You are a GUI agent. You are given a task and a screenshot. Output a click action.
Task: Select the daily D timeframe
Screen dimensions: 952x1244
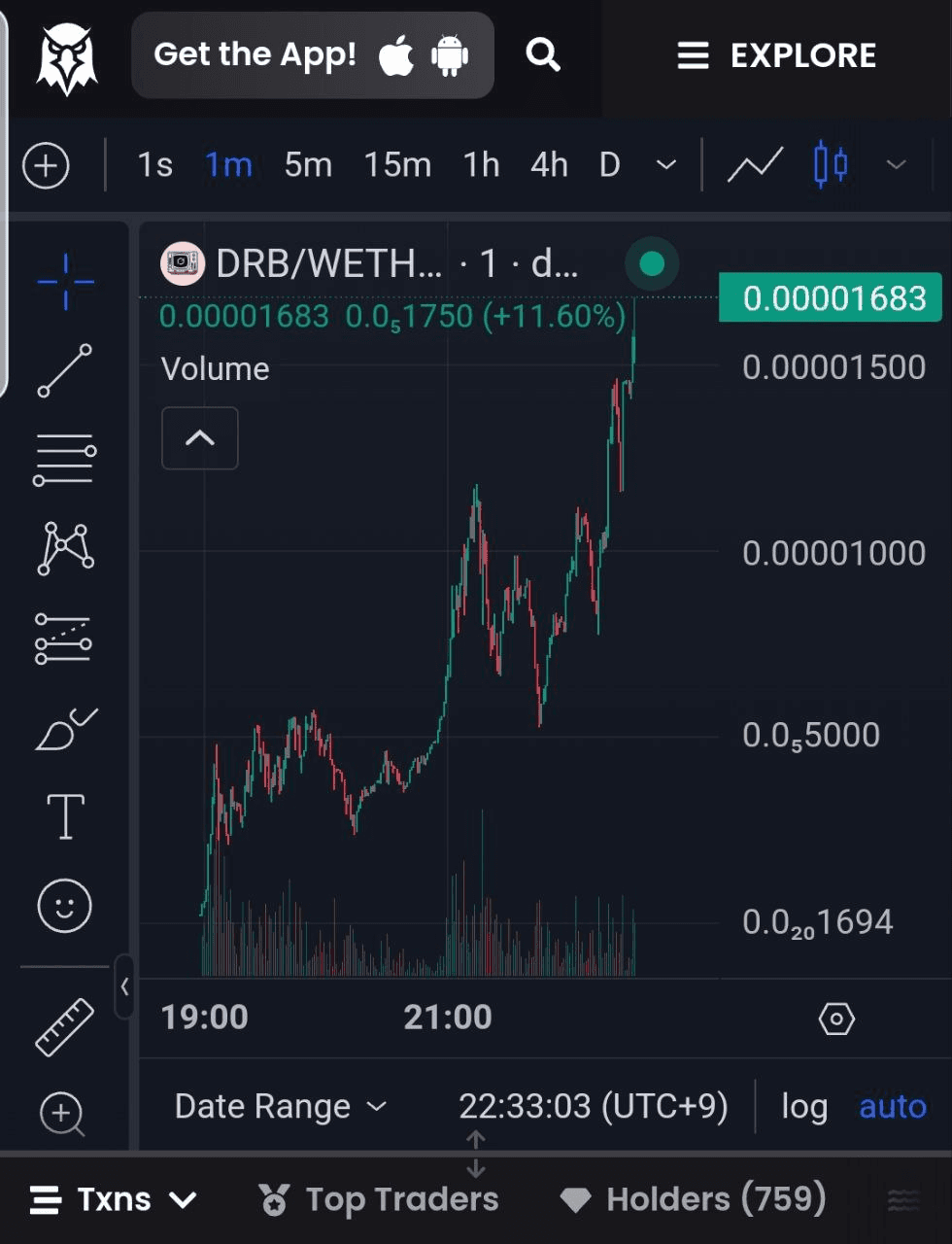point(609,165)
